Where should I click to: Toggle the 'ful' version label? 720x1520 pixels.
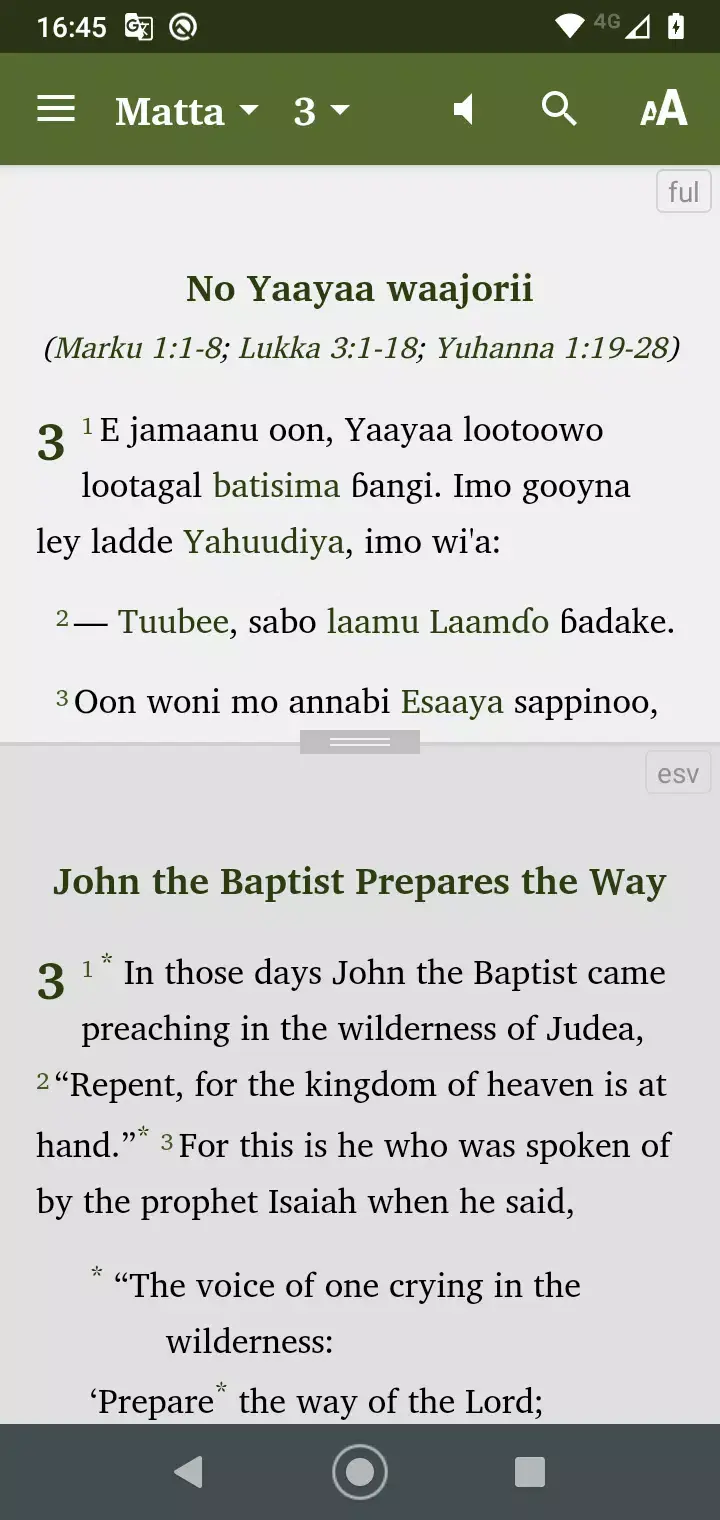683,191
